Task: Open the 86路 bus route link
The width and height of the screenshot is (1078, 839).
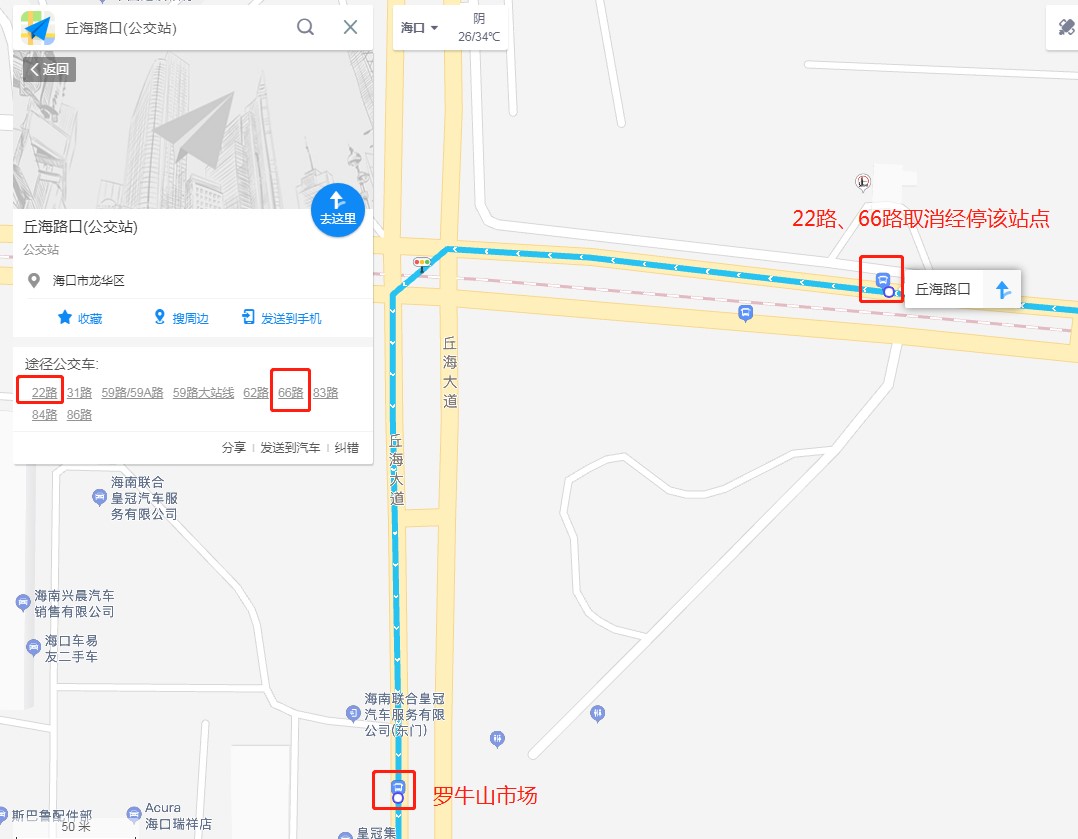Action: (79, 415)
